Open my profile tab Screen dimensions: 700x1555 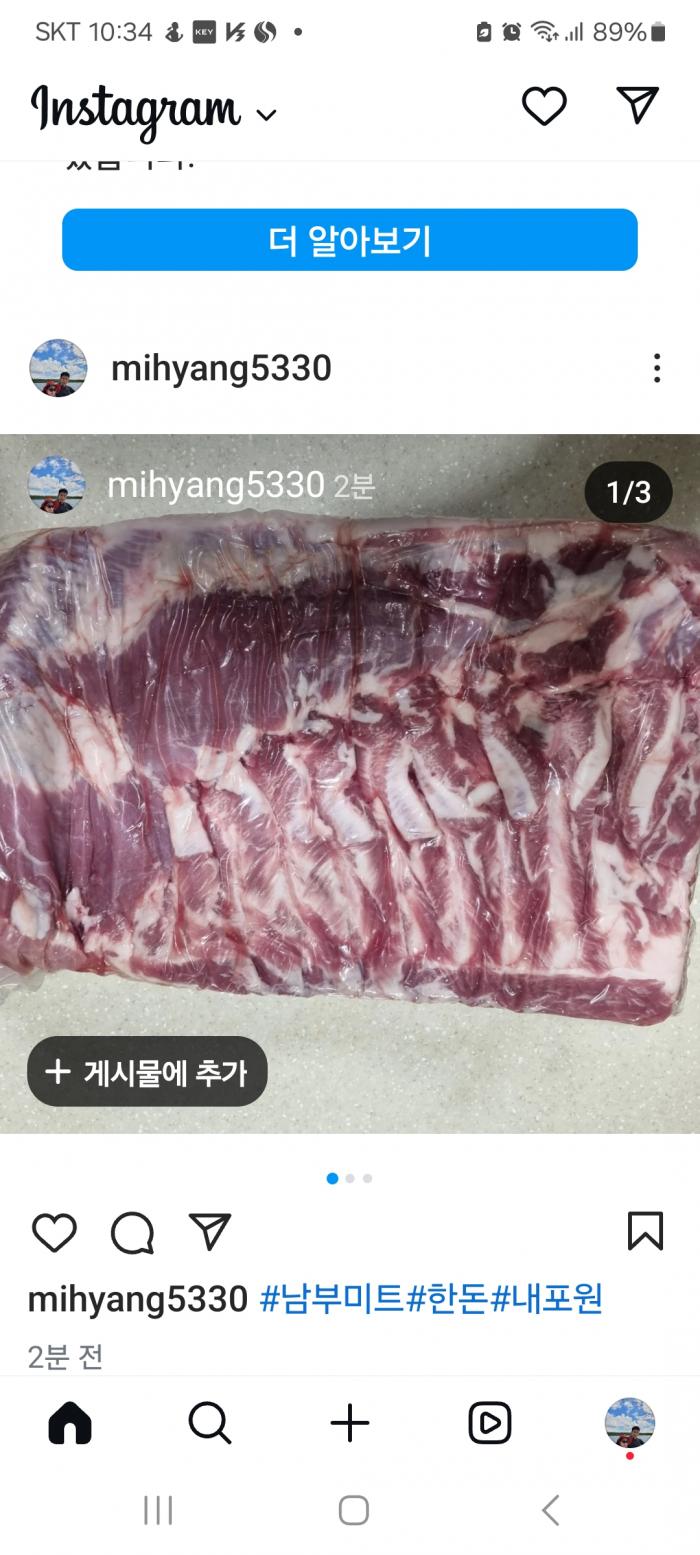point(630,1423)
